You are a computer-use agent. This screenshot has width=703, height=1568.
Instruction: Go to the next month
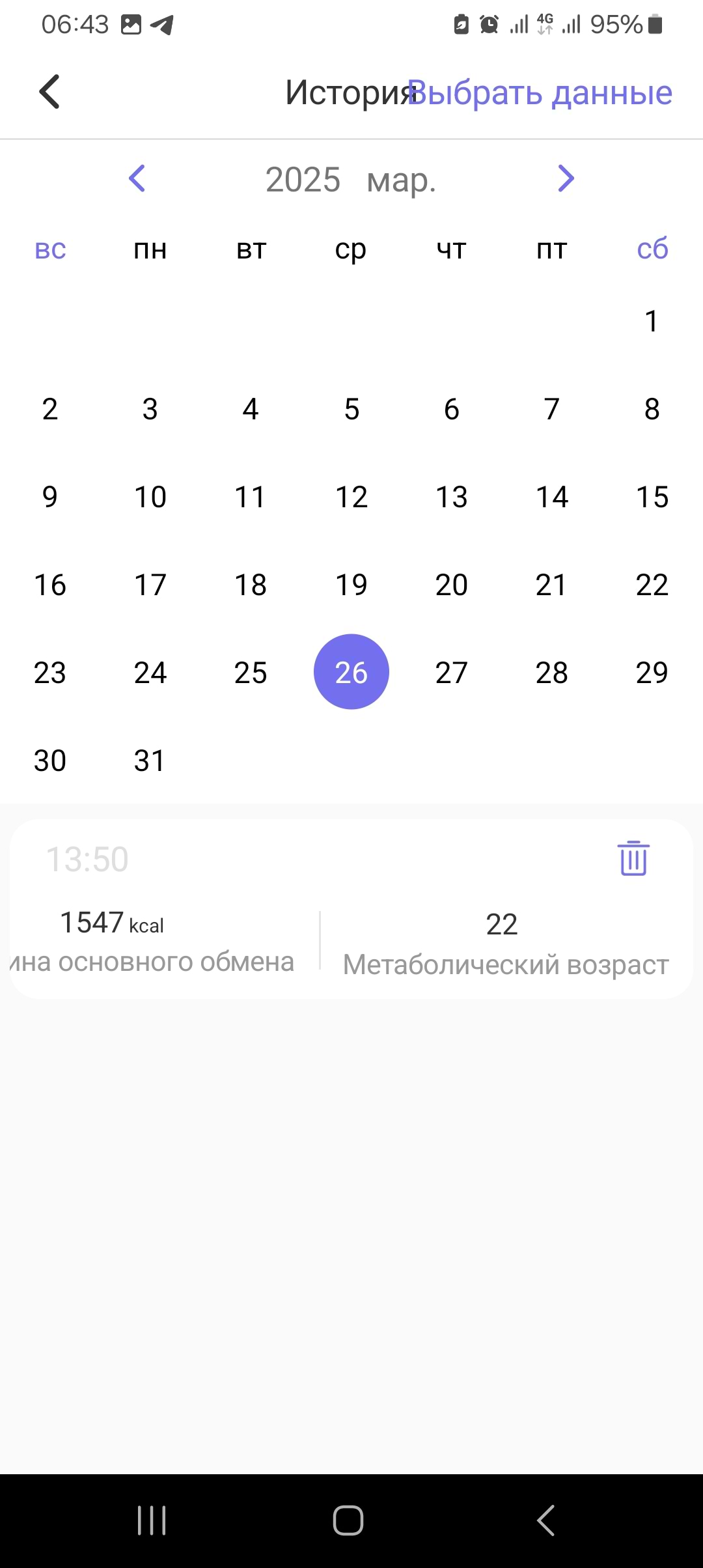tap(566, 178)
